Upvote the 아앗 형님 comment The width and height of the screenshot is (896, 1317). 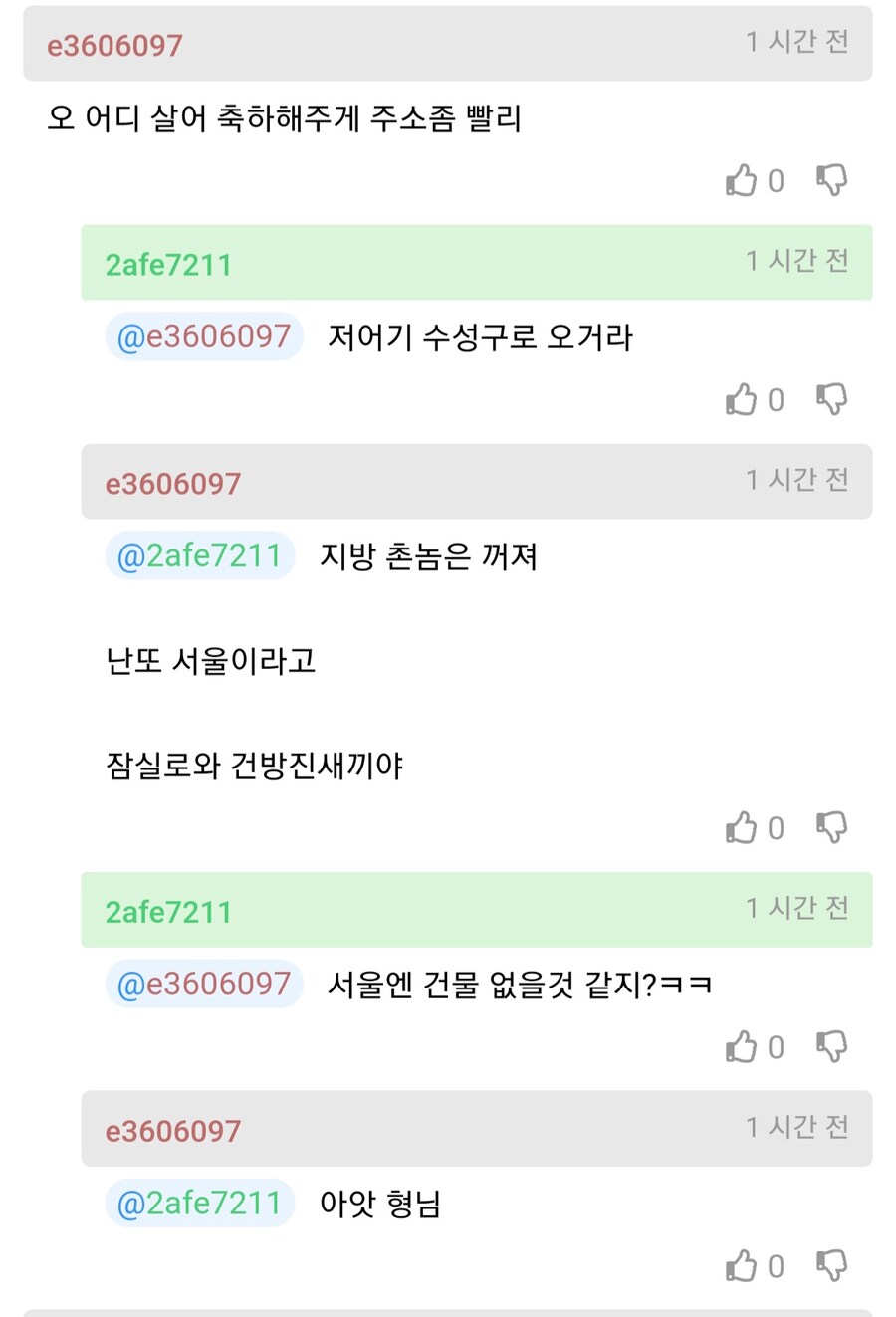[741, 1266]
